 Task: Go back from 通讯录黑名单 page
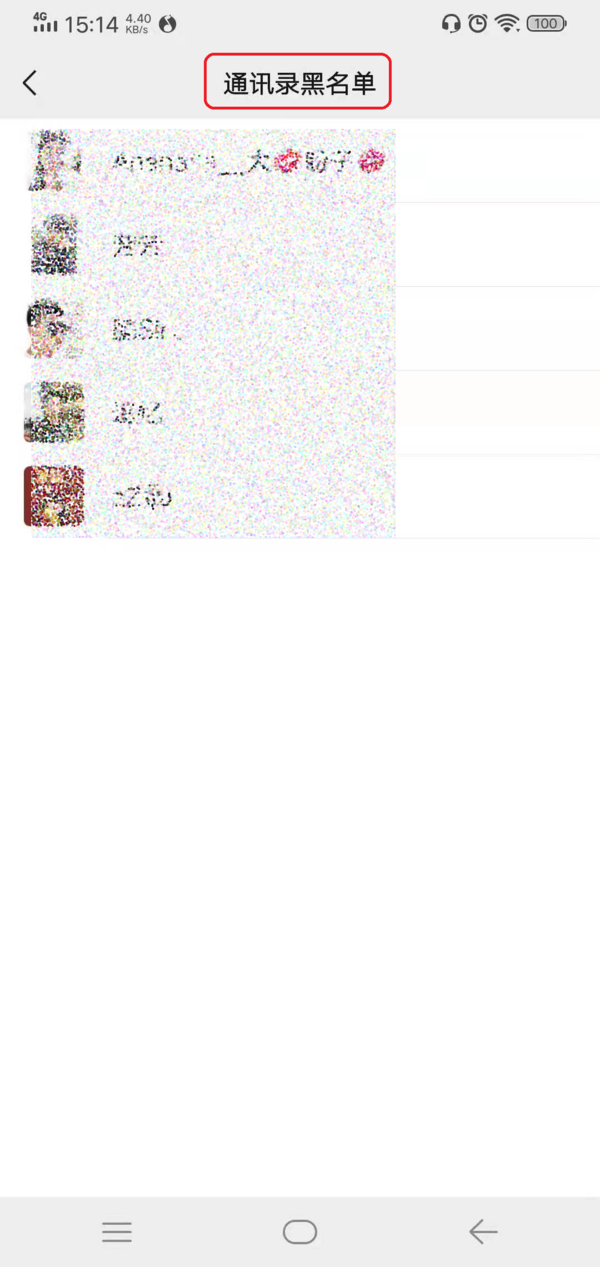[x=30, y=83]
